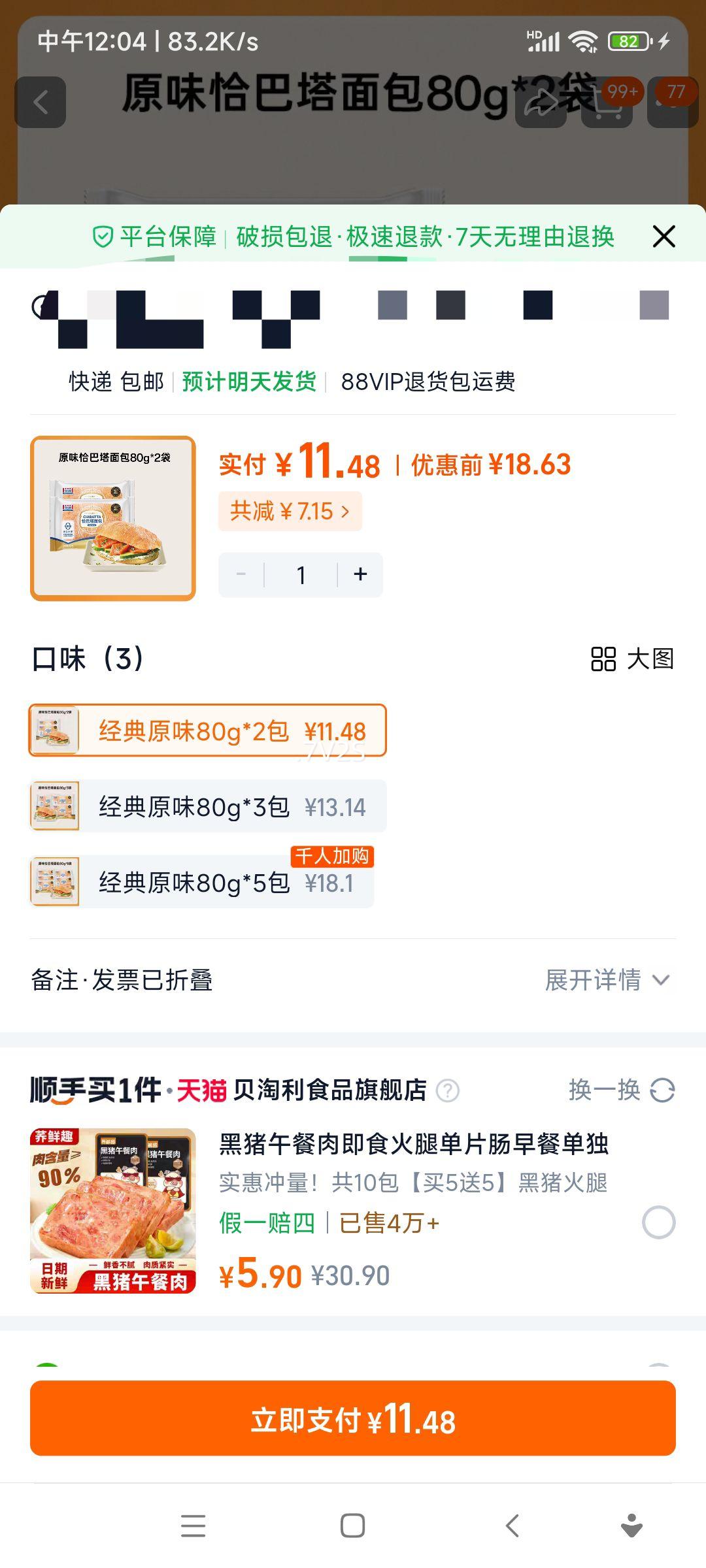Open the shopping cart with 99+ badge
This screenshot has height=1568, width=706.
point(609,103)
